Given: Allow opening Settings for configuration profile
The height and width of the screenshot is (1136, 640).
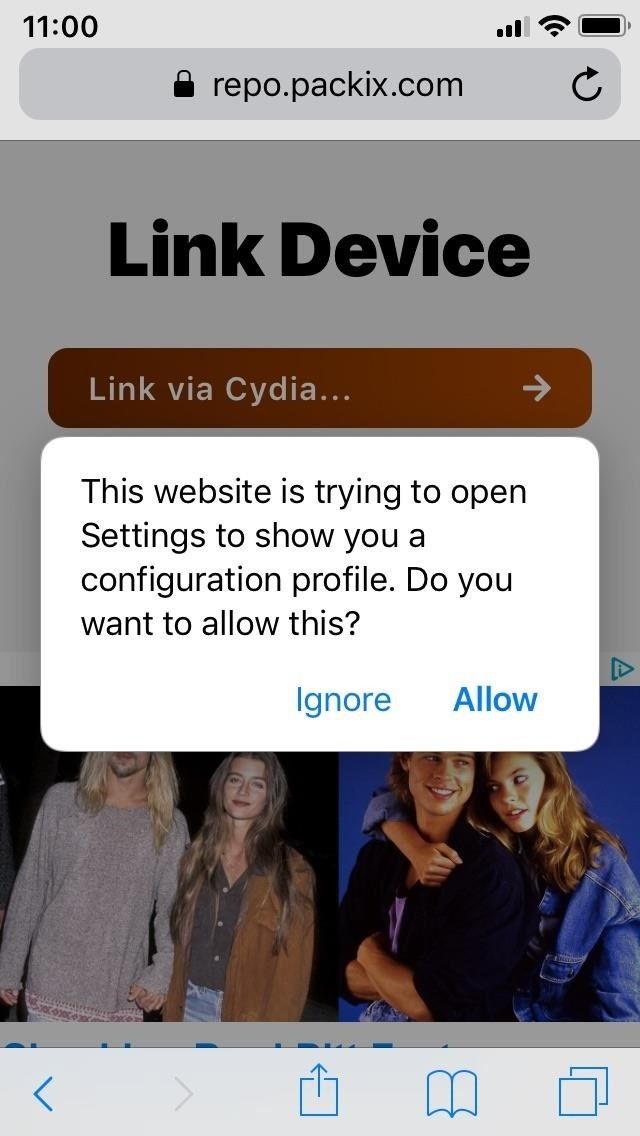Looking at the screenshot, I should click(495, 700).
